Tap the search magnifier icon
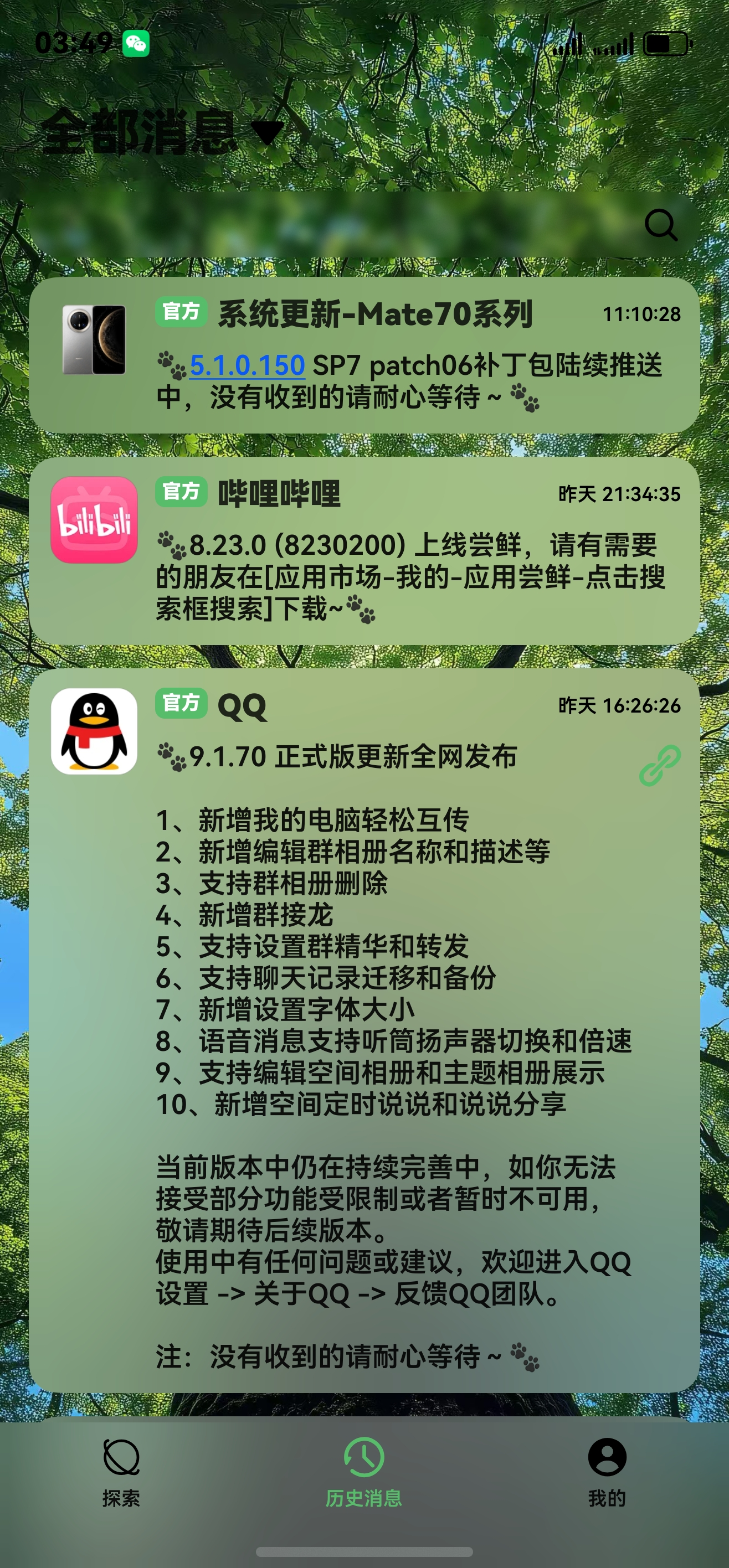Screen dimensions: 729x1568 (660, 225)
